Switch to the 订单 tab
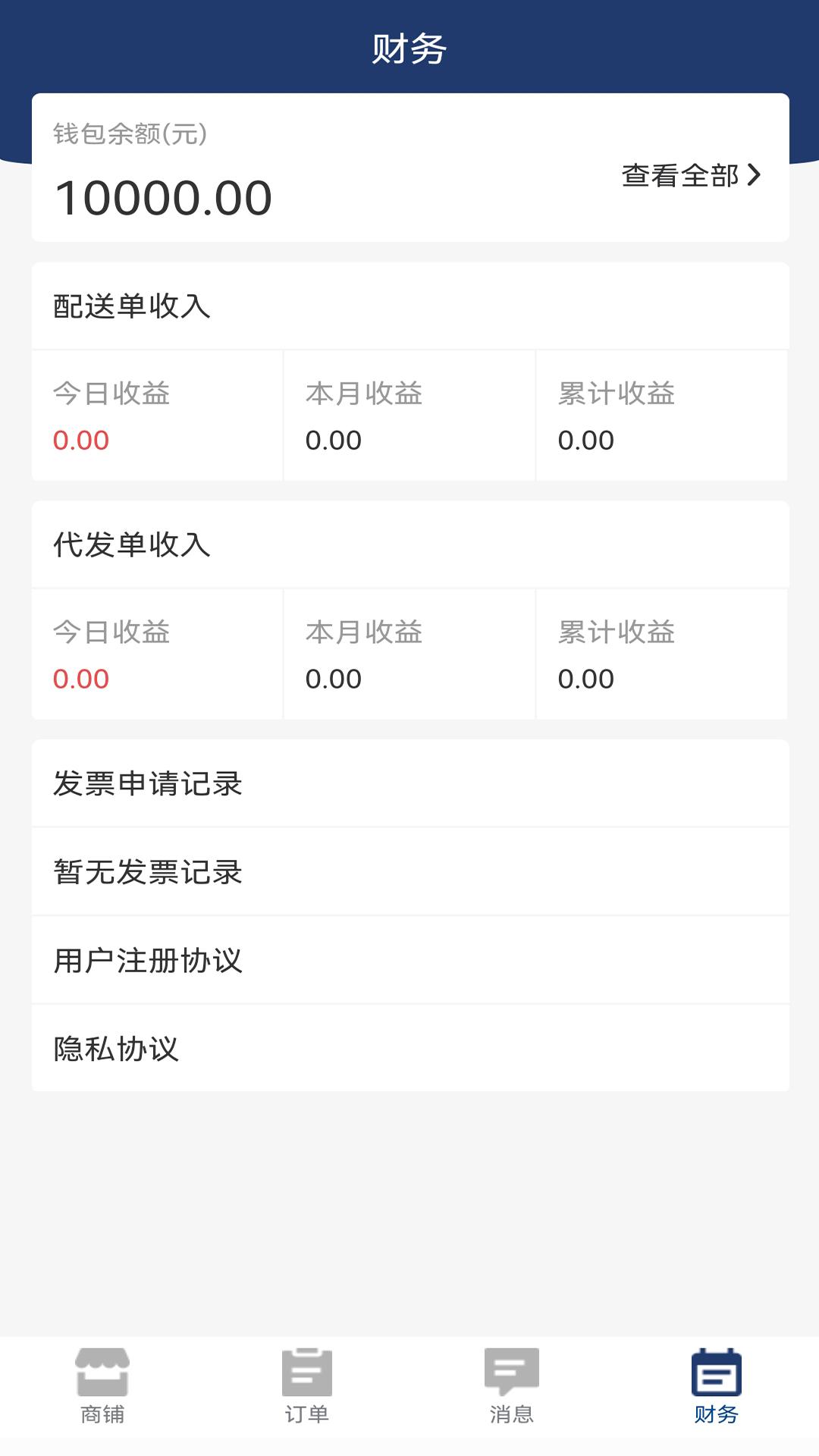This screenshot has width=819, height=1456. coord(307,1385)
